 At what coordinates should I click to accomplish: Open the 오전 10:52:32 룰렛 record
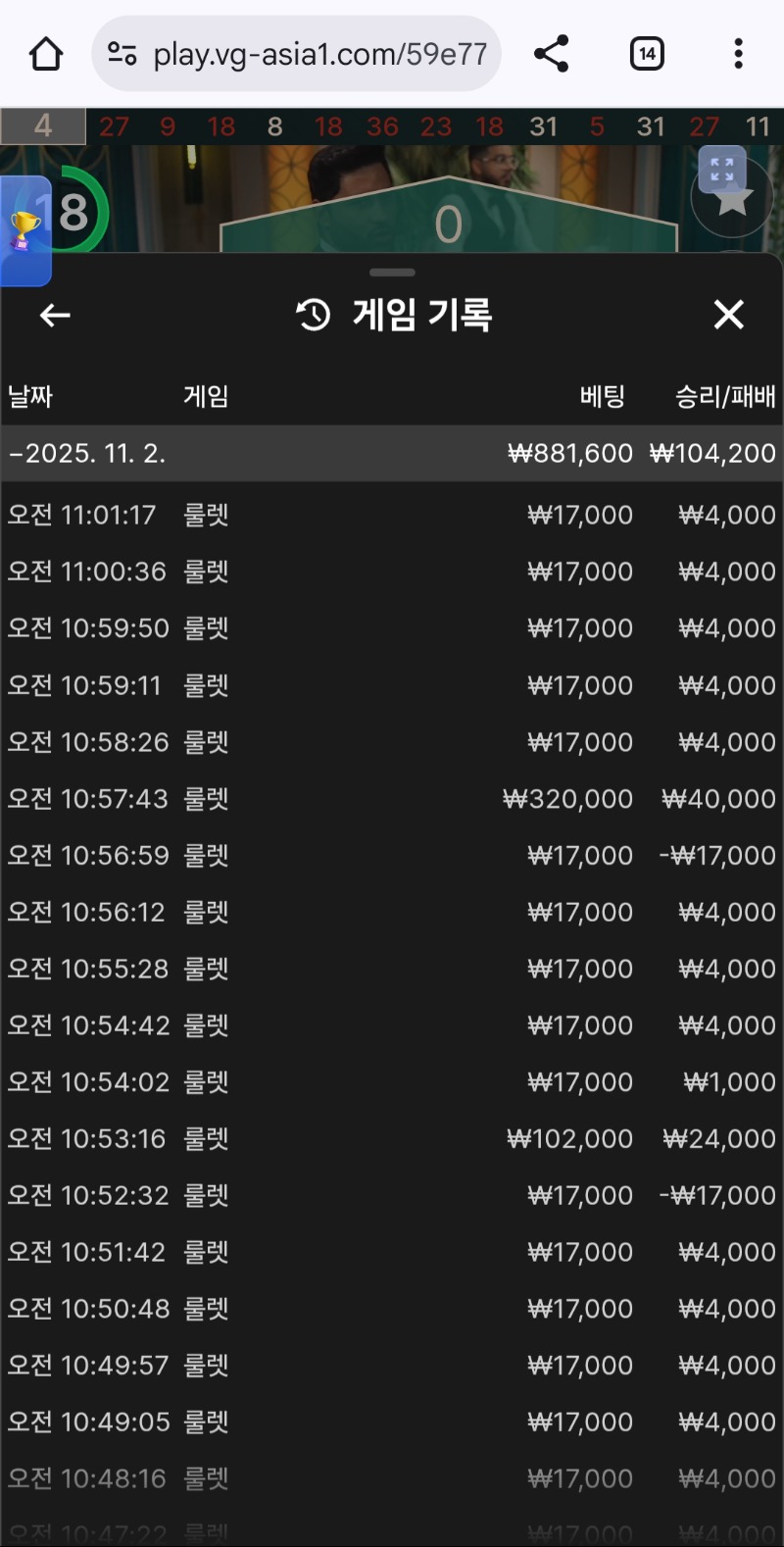392,1196
